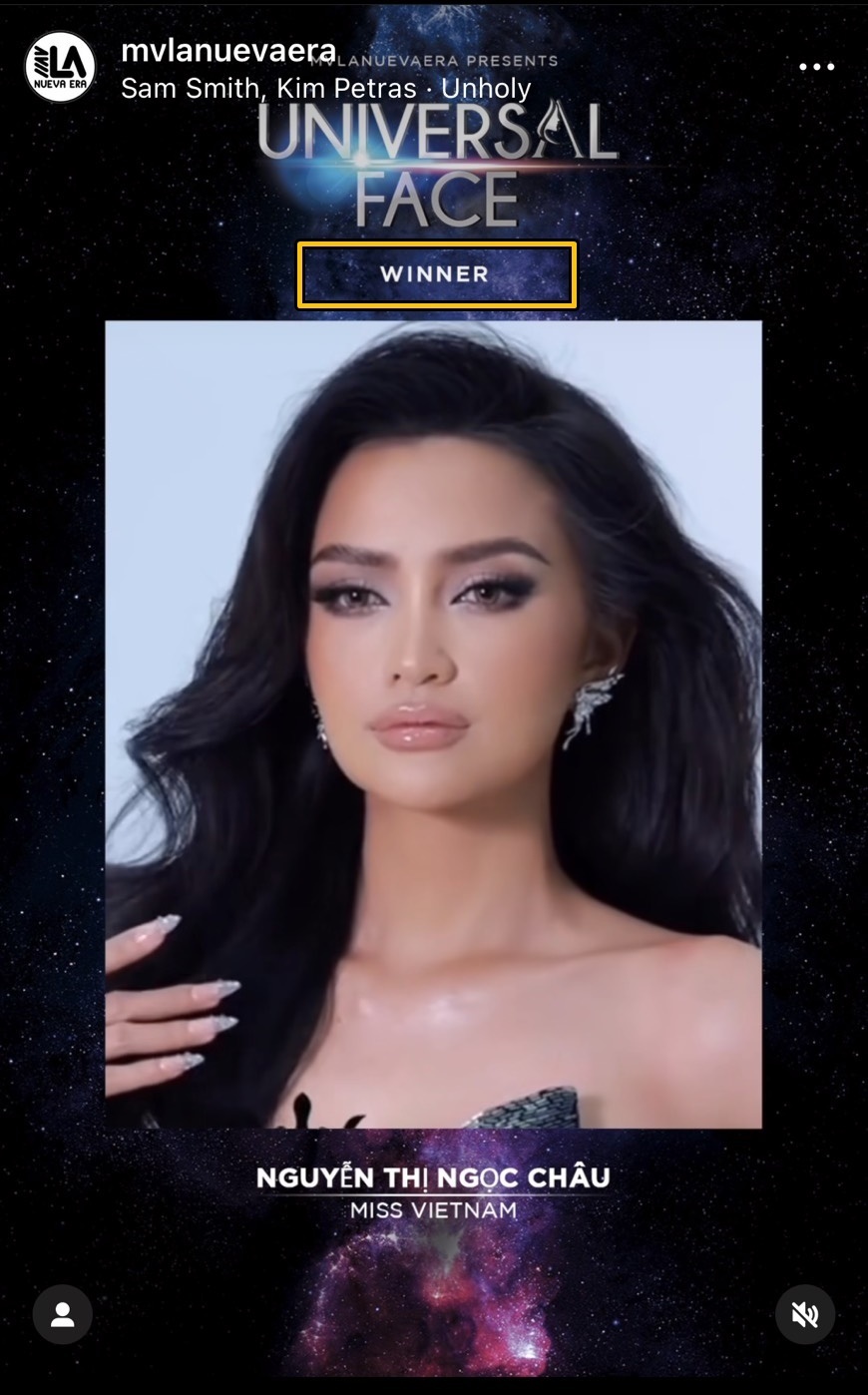Open the Sam Smith, Kim Petras audio

325,89
